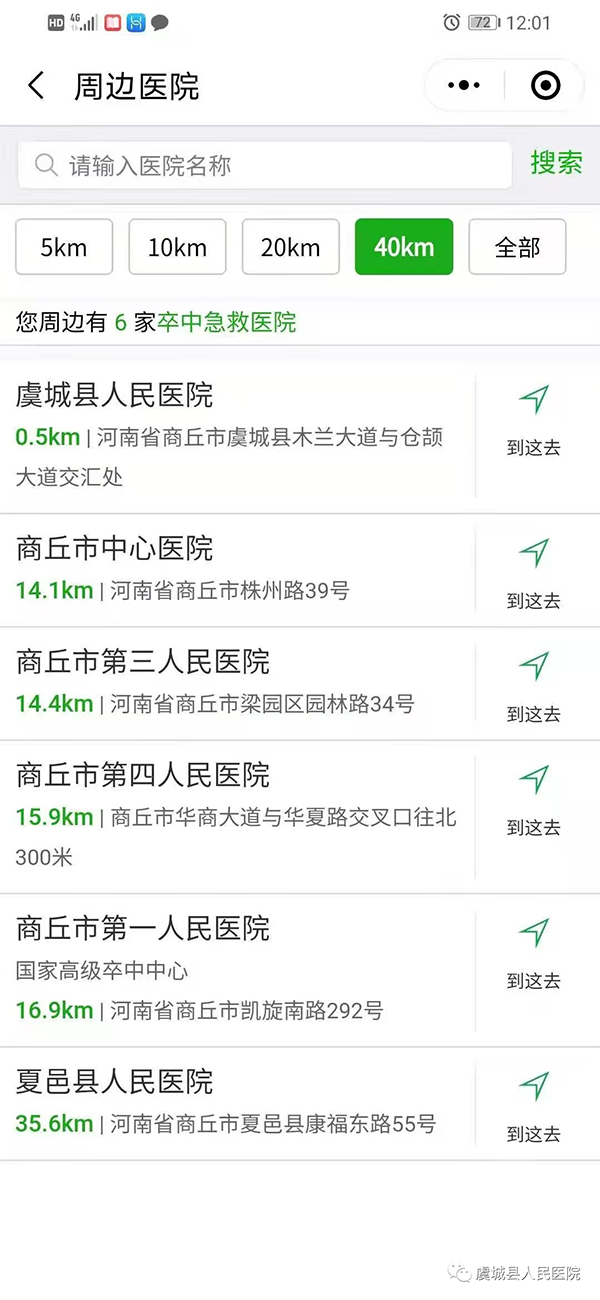Open 虞城县人民医院 details
The width and height of the screenshot is (600, 1300).
coord(238,436)
